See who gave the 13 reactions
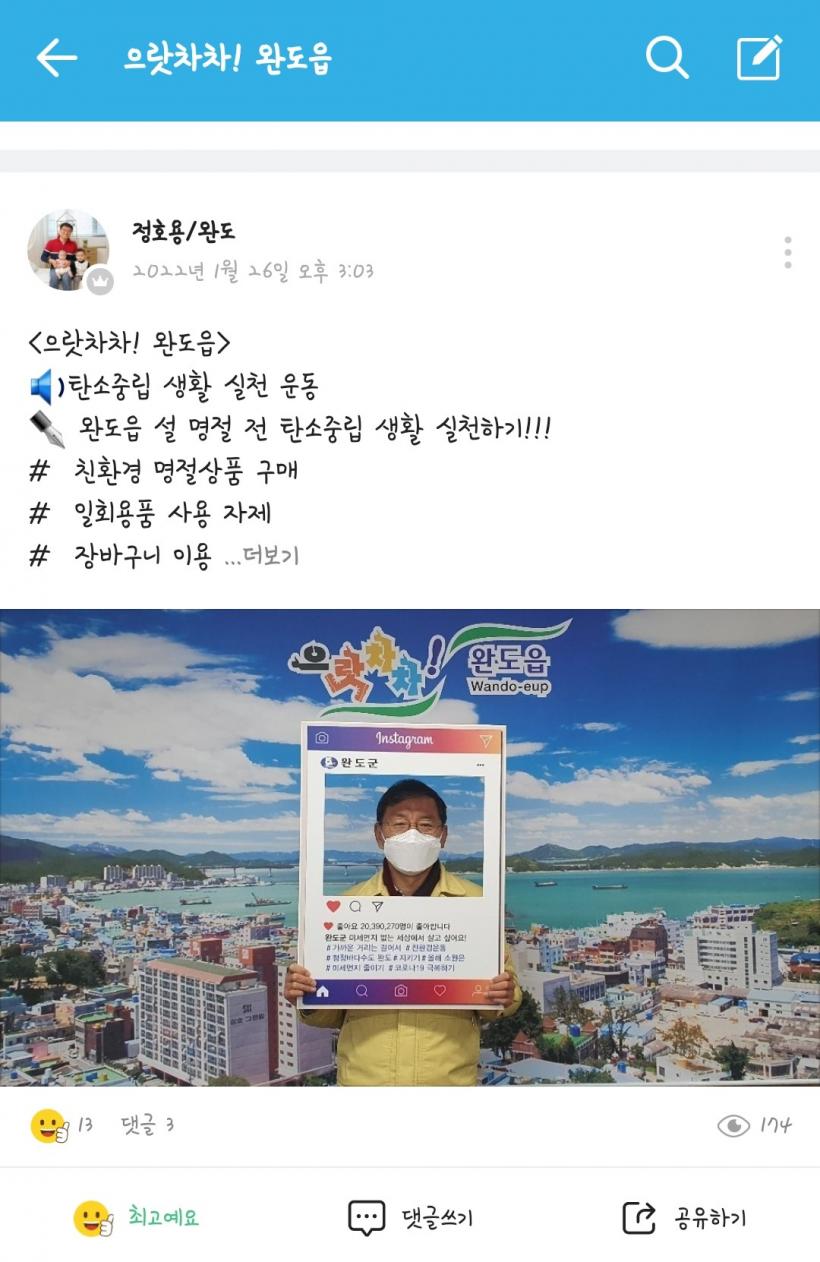Screen dimensions: 820x1262 pos(60,1126)
